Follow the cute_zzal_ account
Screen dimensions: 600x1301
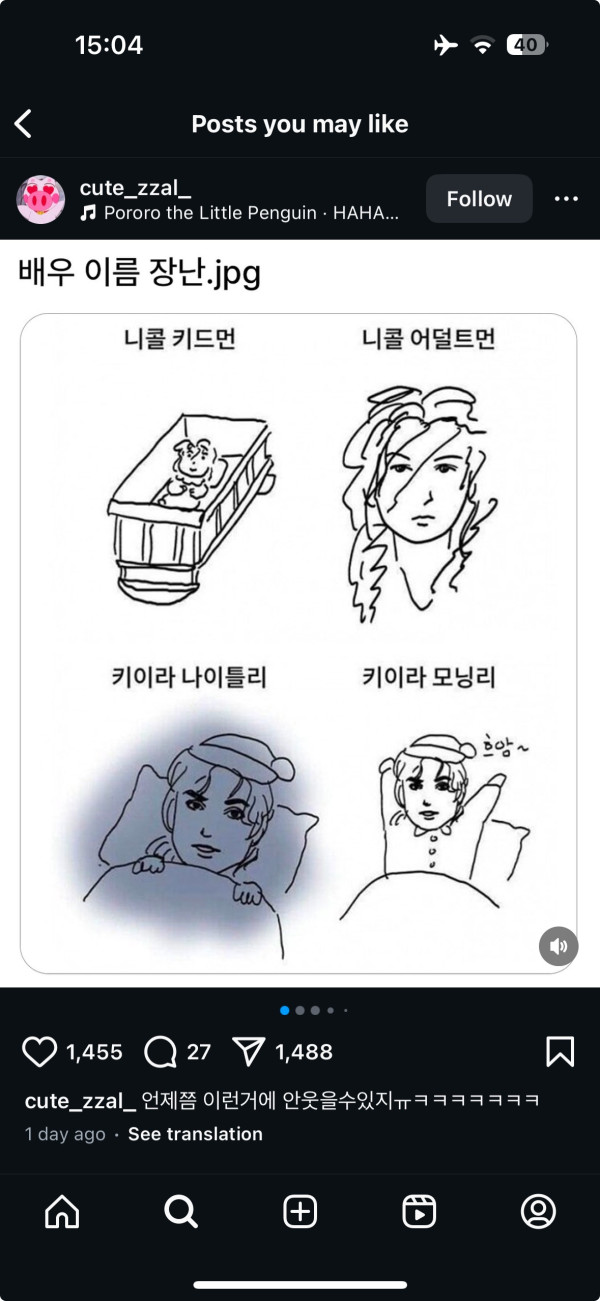pos(479,199)
